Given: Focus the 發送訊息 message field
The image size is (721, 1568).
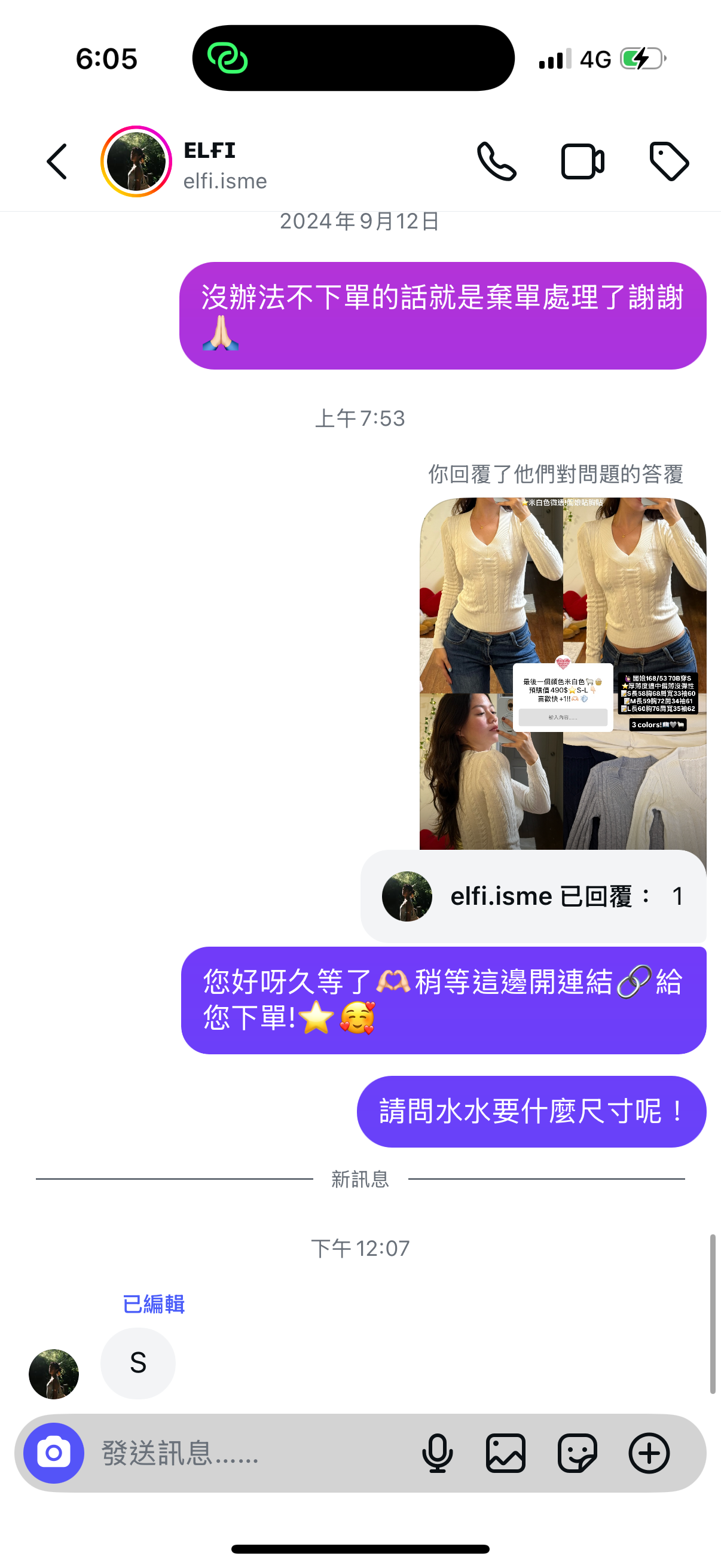Looking at the screenshot, I should tap(243, 1453).
